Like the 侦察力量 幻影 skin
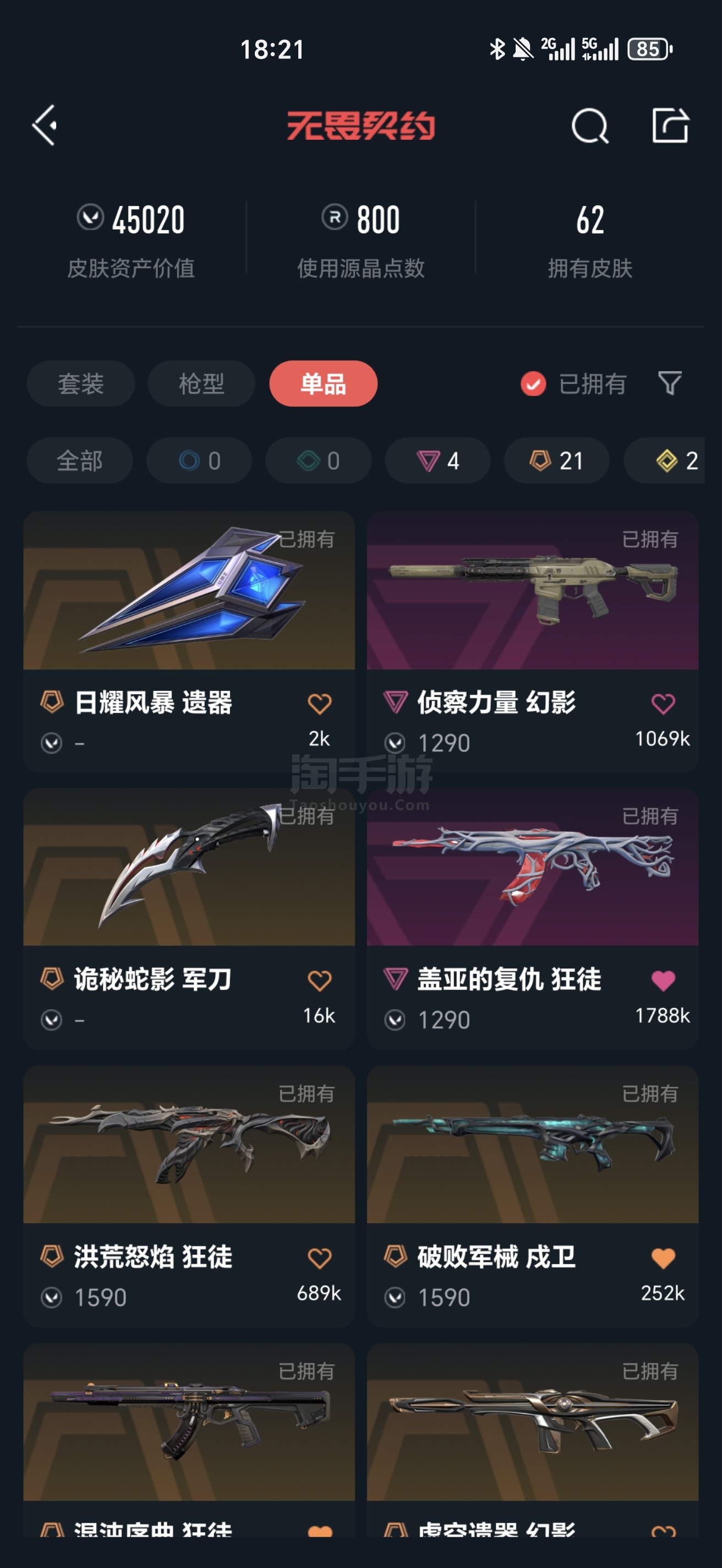The width and height of the screenshot is (722, 1568). 663,704
